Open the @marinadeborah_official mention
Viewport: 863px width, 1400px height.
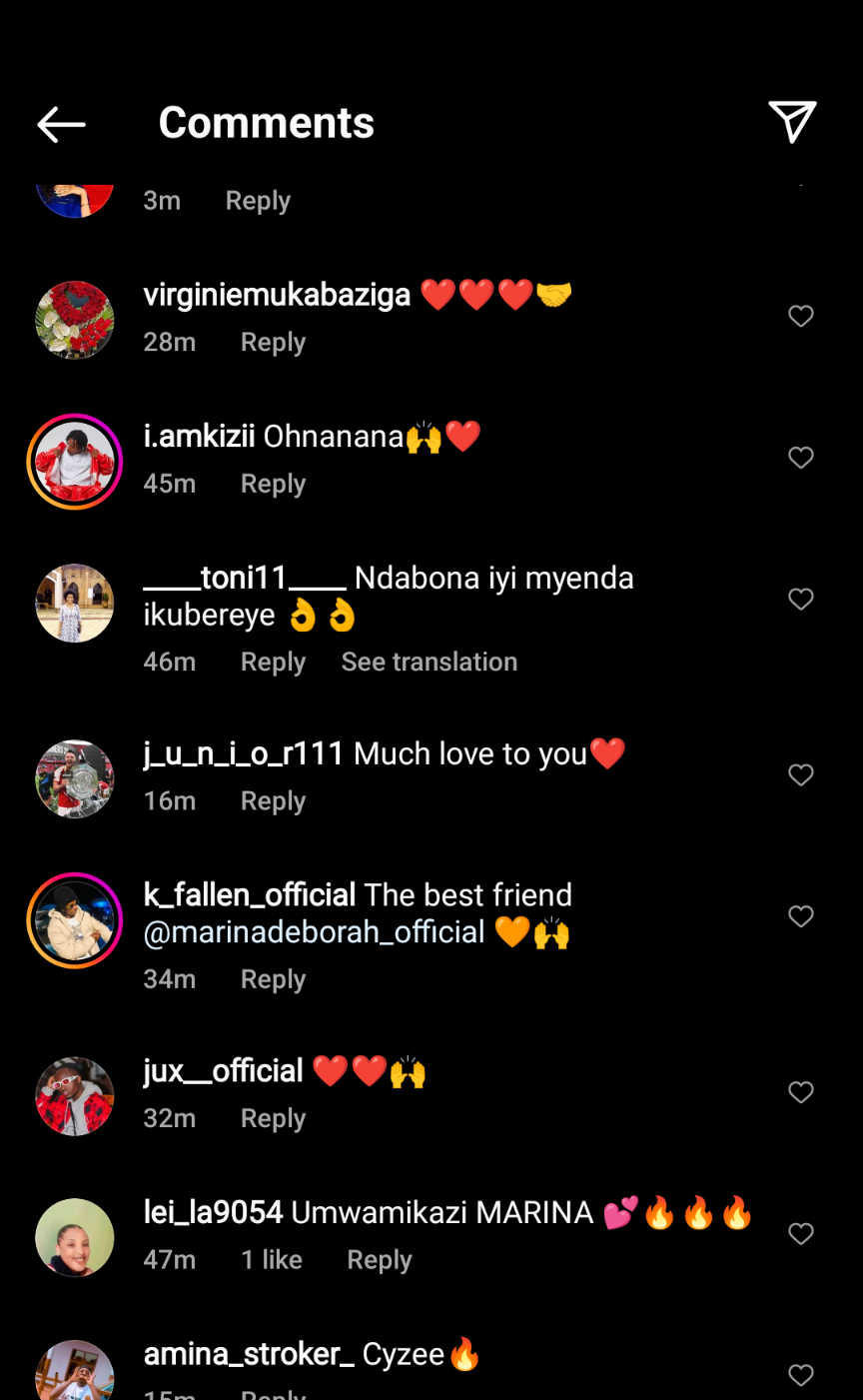point(315,932)
